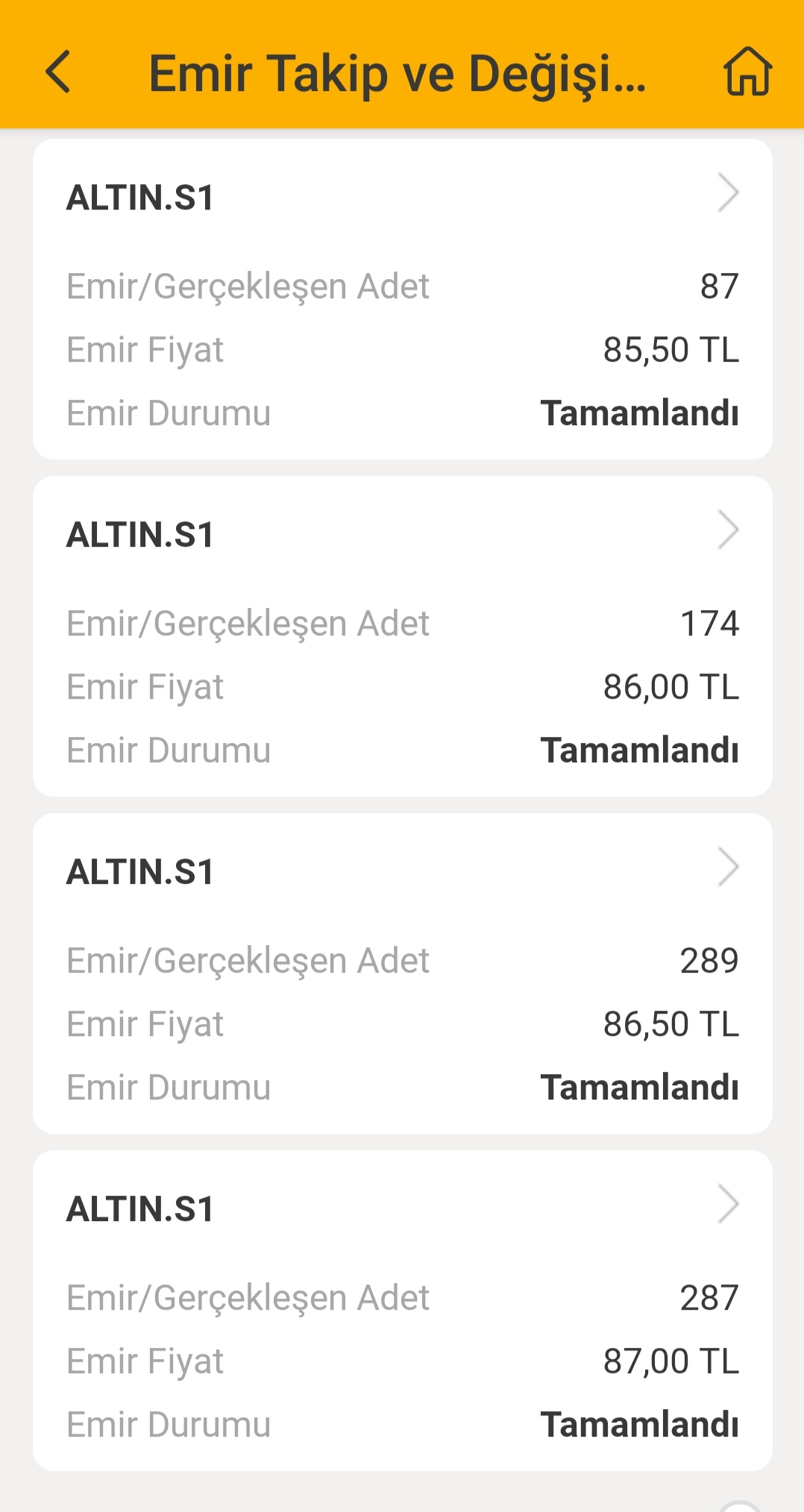This screenshot has height=1512, width=804.
Task: Show details of 87,00 TL order
Action: [x=402, y=1310]
